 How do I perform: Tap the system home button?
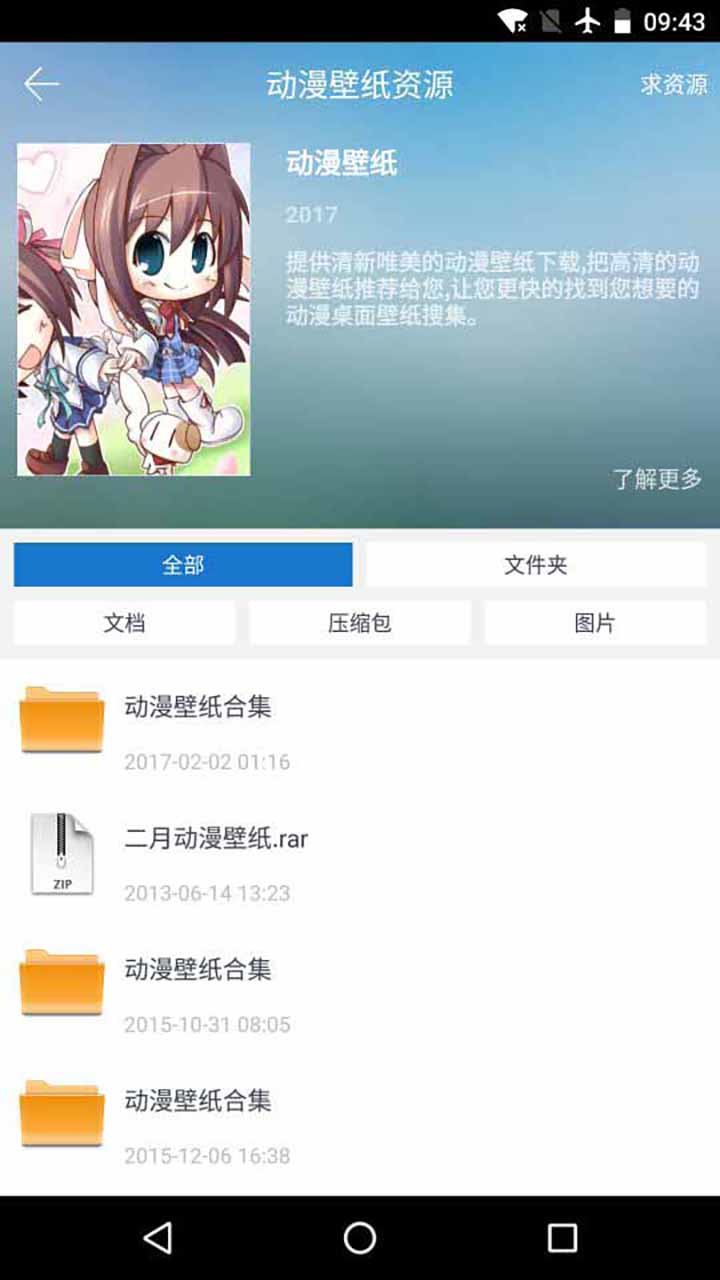point(360,1238)
